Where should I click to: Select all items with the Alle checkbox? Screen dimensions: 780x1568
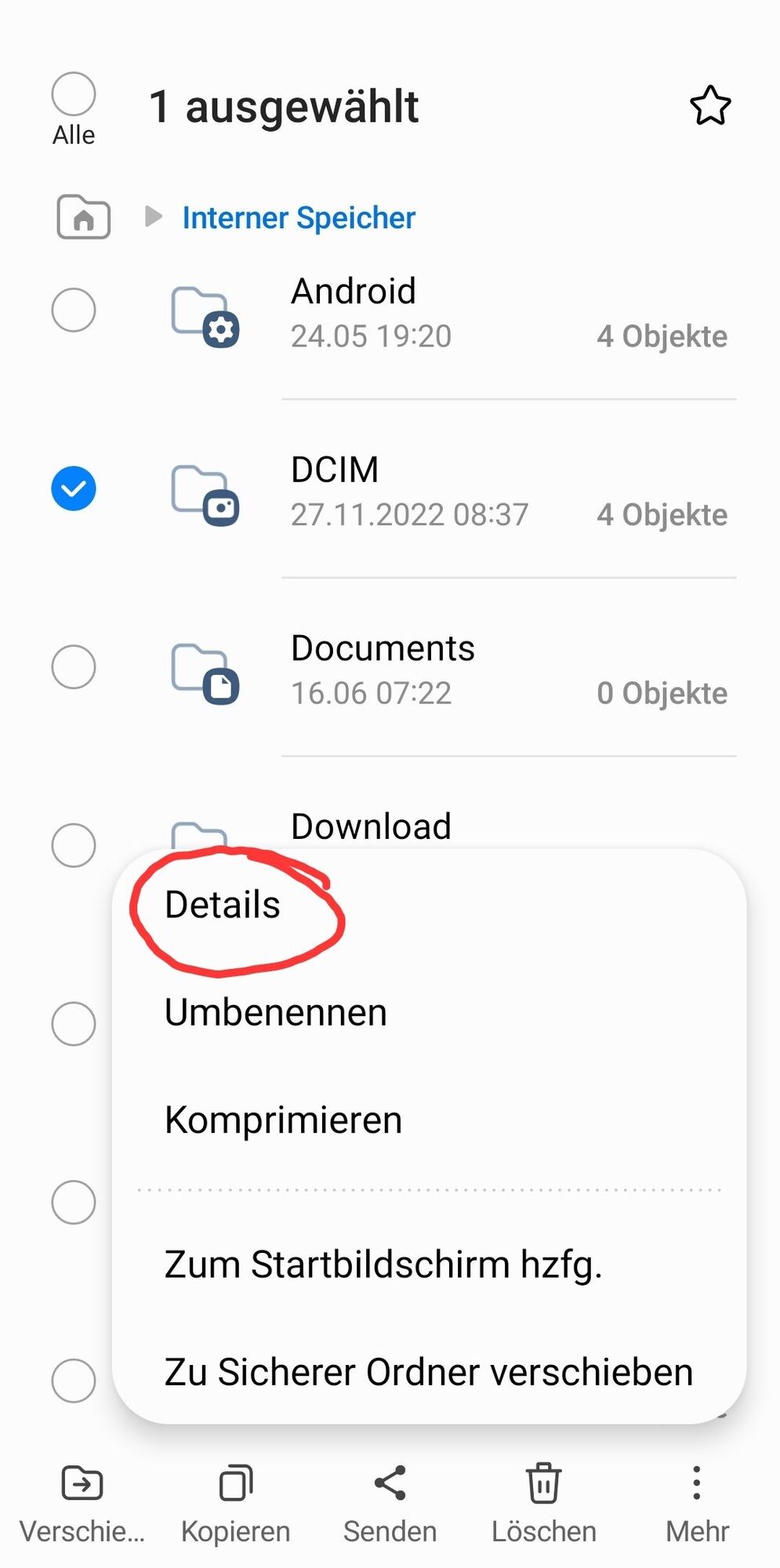(74, 95)
